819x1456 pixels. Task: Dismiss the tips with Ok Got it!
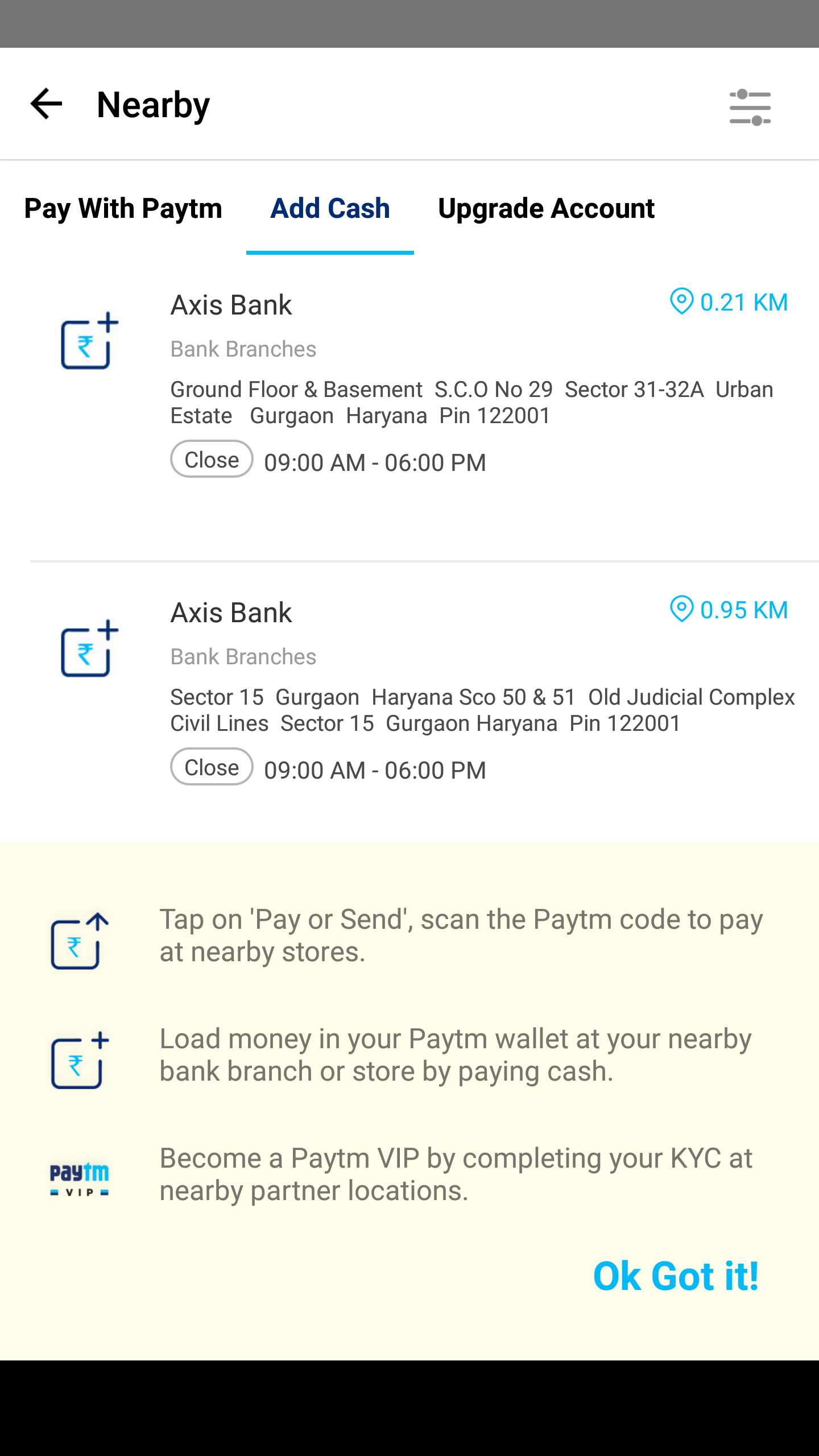point(676,1276)
